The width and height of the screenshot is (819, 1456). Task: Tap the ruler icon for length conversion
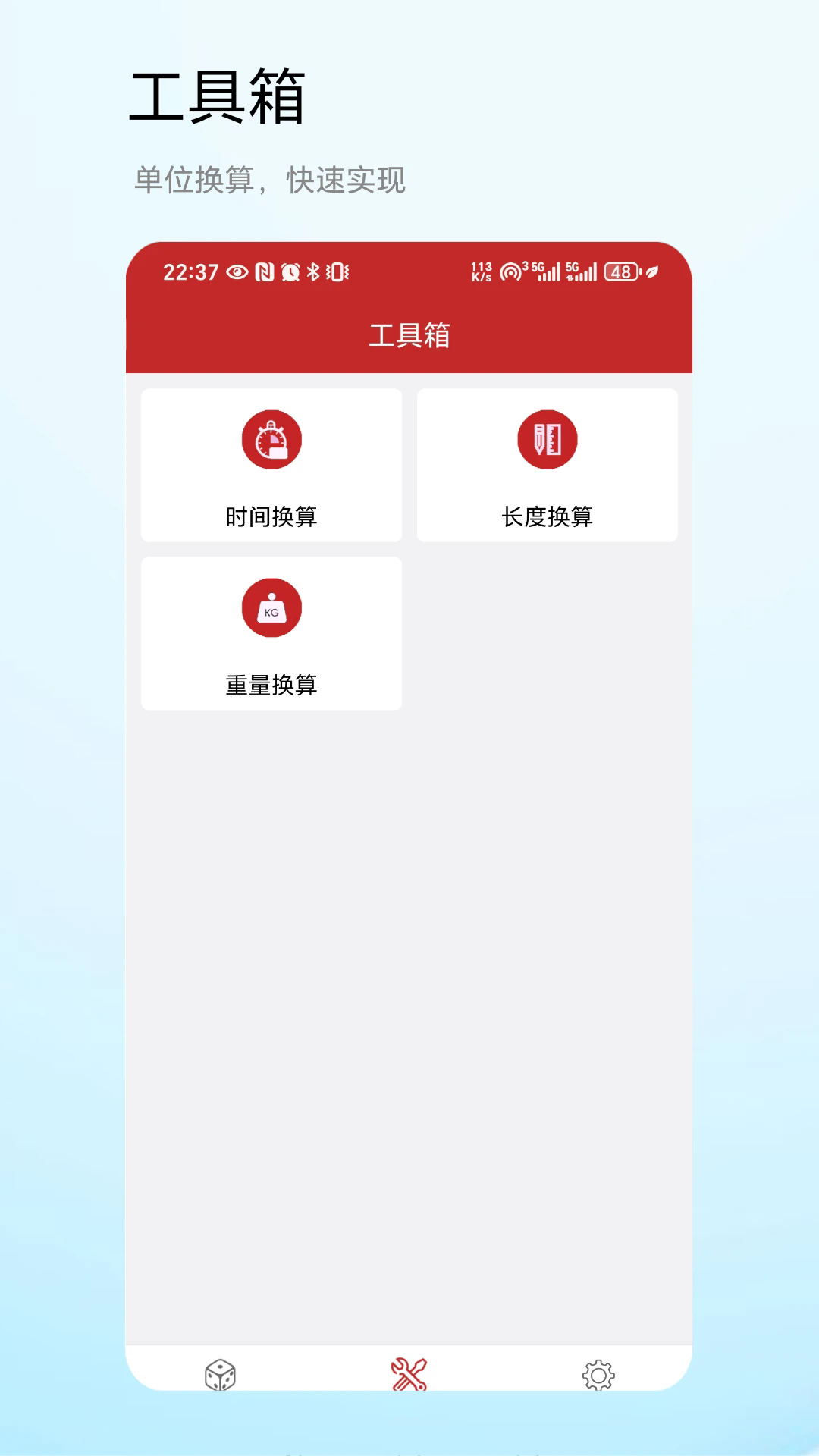(548, 440)
